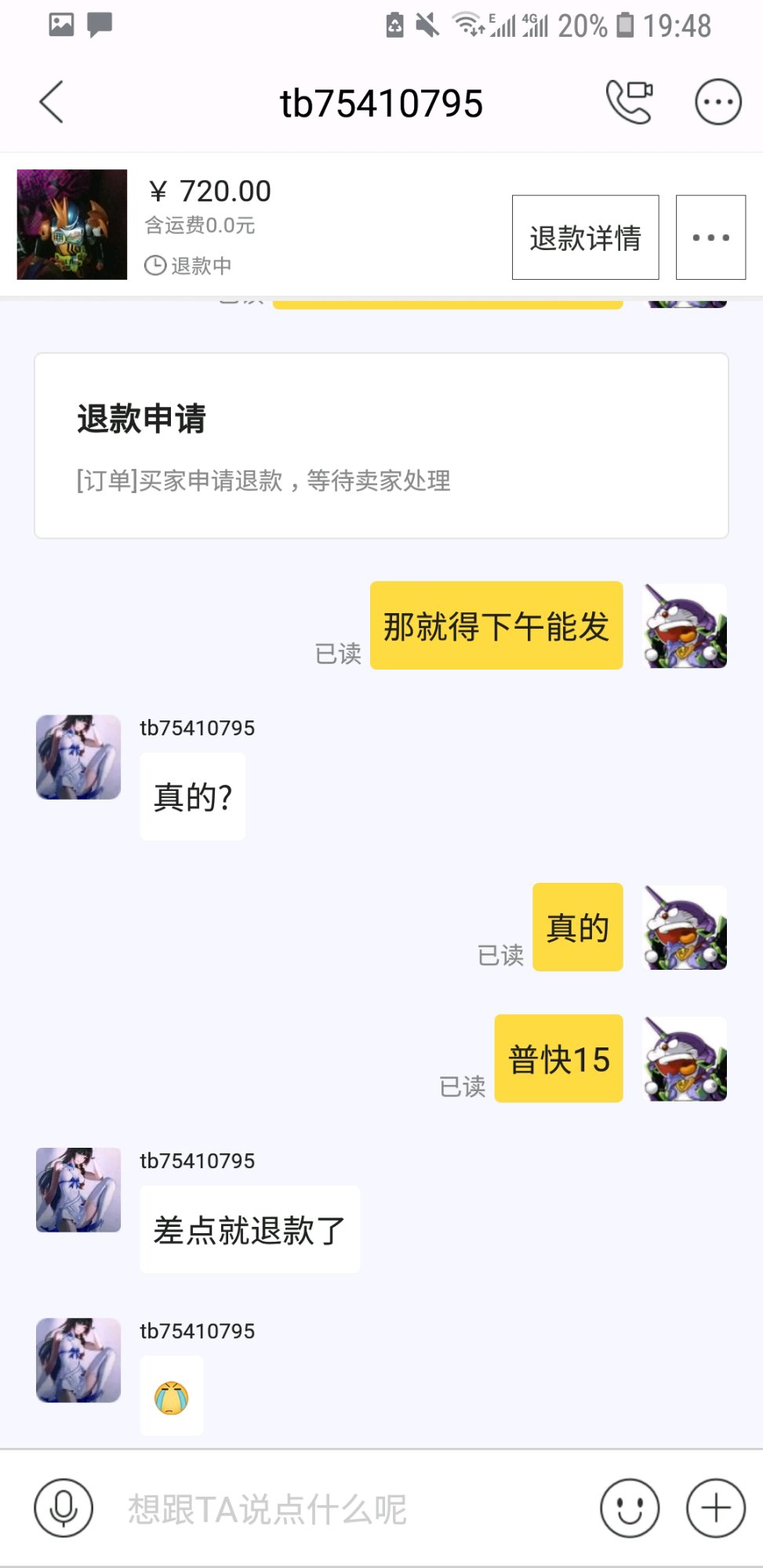Open 退款详情 refund details
The width and height of the screenshot is (763, 1568).
click(585, 238)
